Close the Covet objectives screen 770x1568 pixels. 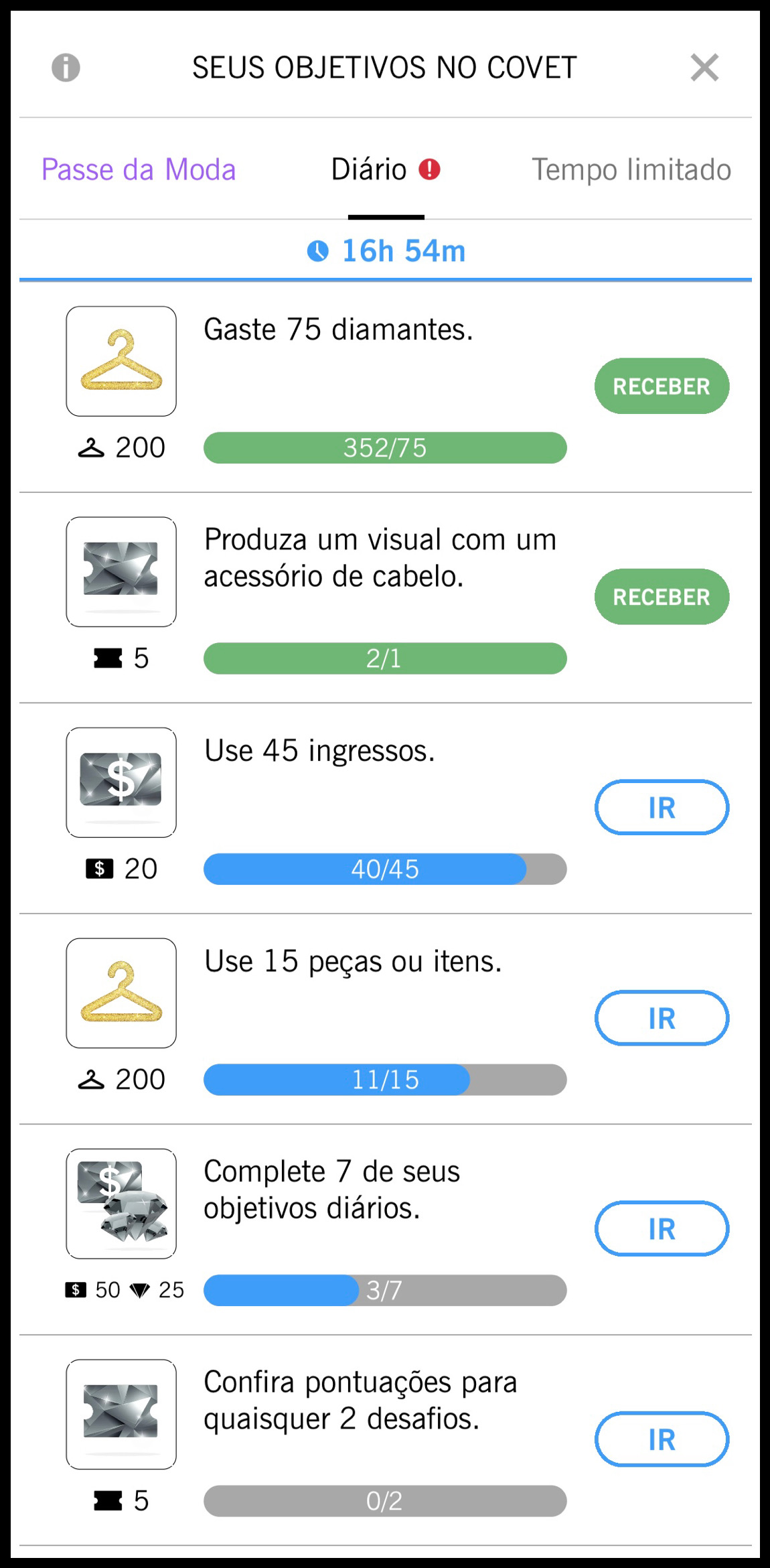[704, 68]
